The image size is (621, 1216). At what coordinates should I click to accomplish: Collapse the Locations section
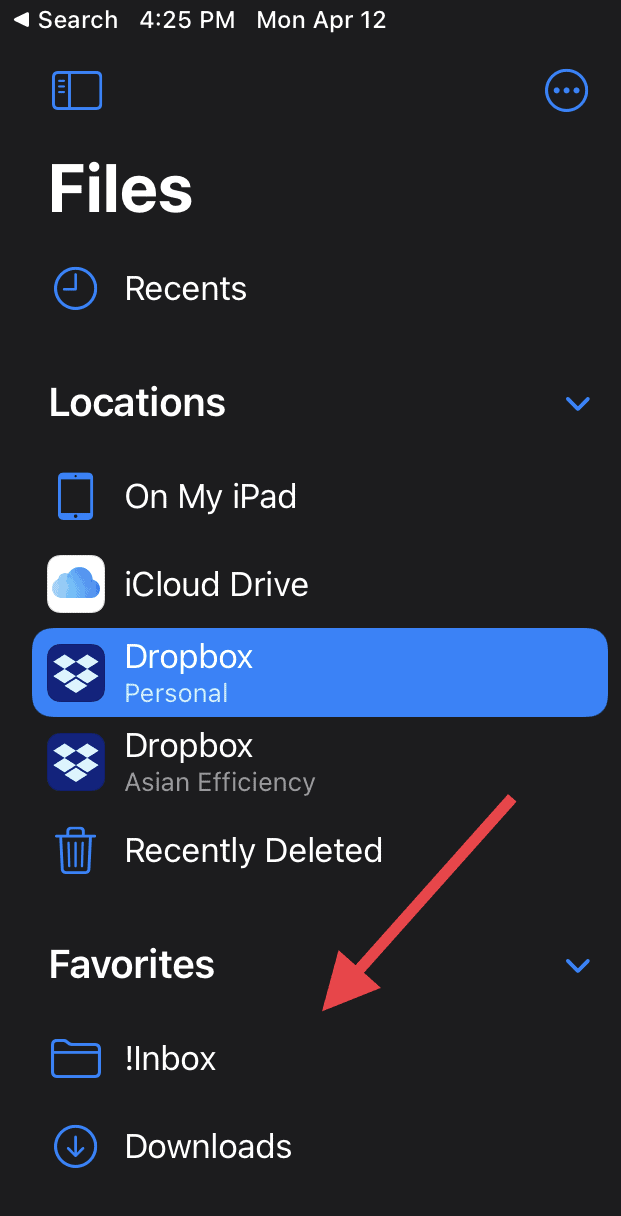pyautogui.click(x=578, y=404)
